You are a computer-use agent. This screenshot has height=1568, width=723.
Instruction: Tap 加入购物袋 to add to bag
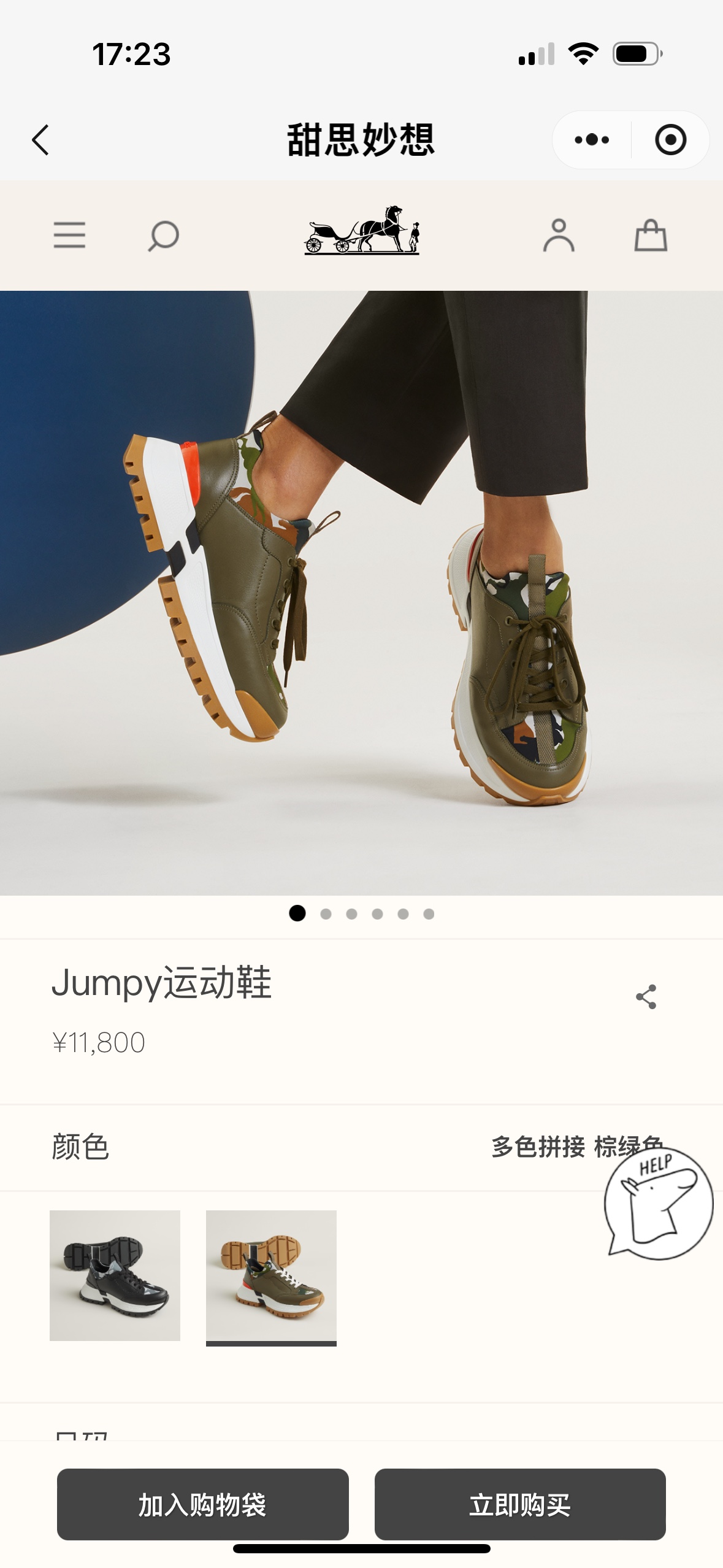click(203, 1504)
